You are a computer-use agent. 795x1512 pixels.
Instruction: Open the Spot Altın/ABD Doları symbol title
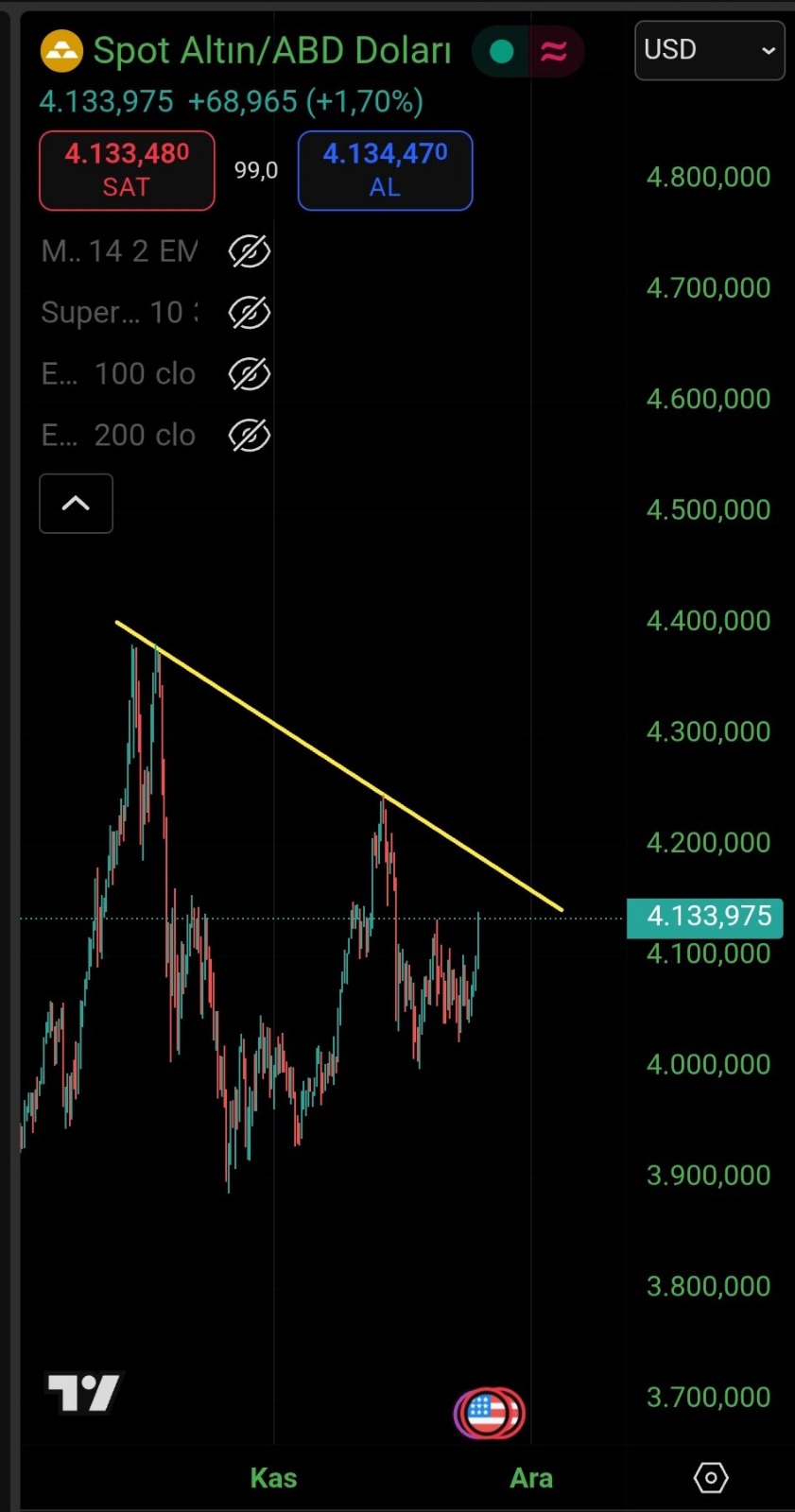point(272,51)
